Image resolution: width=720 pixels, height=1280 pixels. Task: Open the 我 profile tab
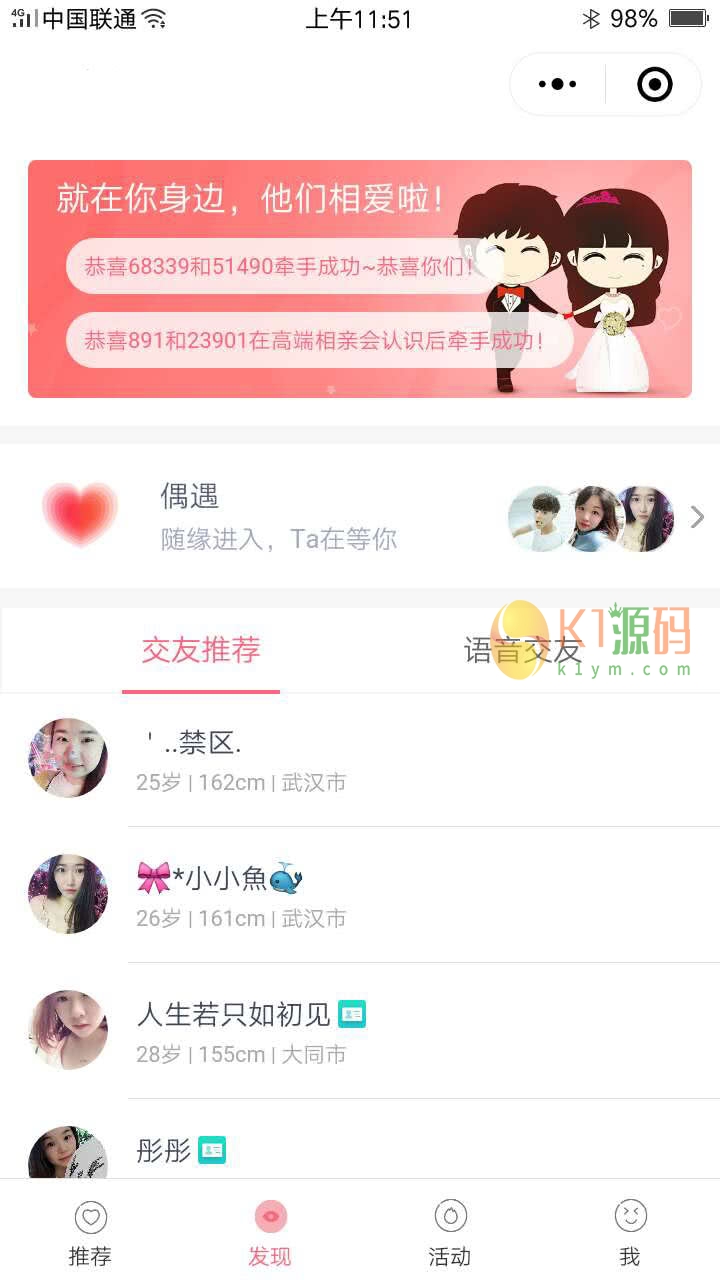tap(630, 1233)
